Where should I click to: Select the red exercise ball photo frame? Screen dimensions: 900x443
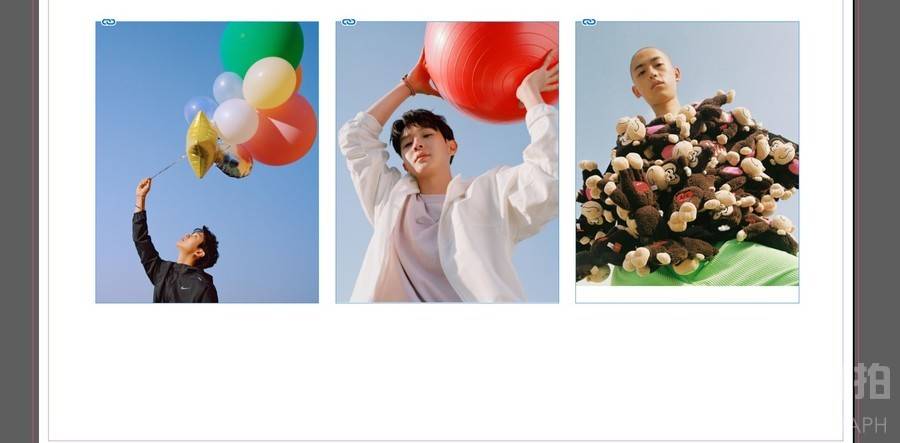click(x=447, y=162)
